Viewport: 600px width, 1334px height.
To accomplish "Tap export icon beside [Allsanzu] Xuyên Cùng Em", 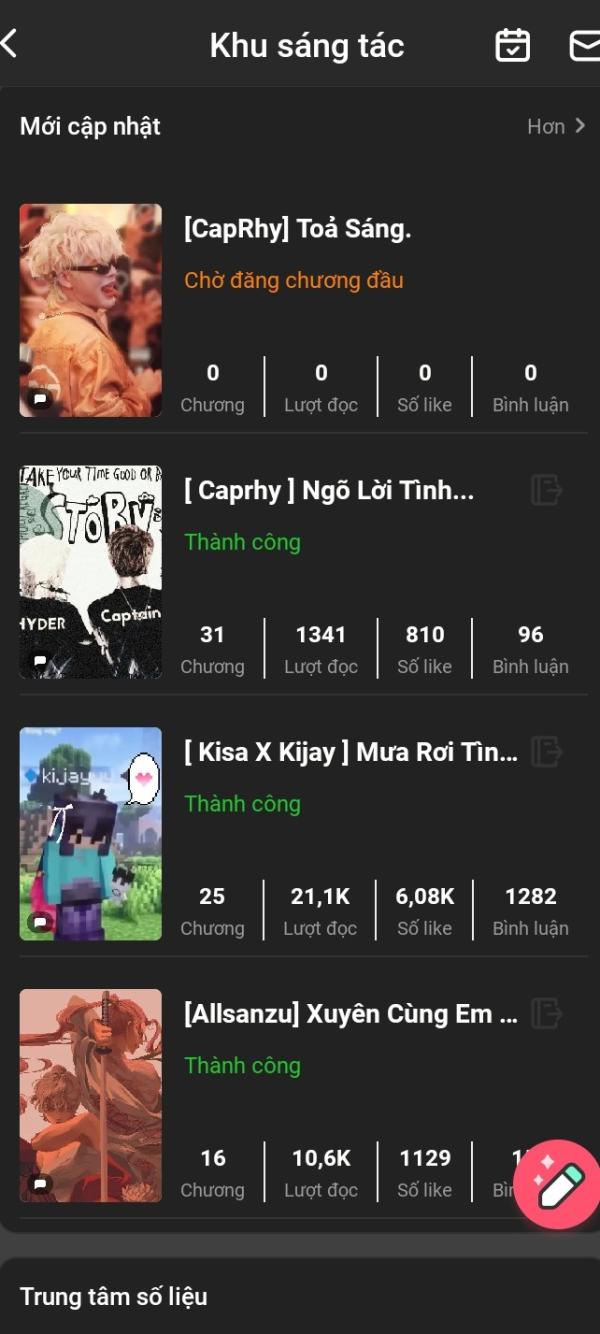I will click(x=546, y=1013).
